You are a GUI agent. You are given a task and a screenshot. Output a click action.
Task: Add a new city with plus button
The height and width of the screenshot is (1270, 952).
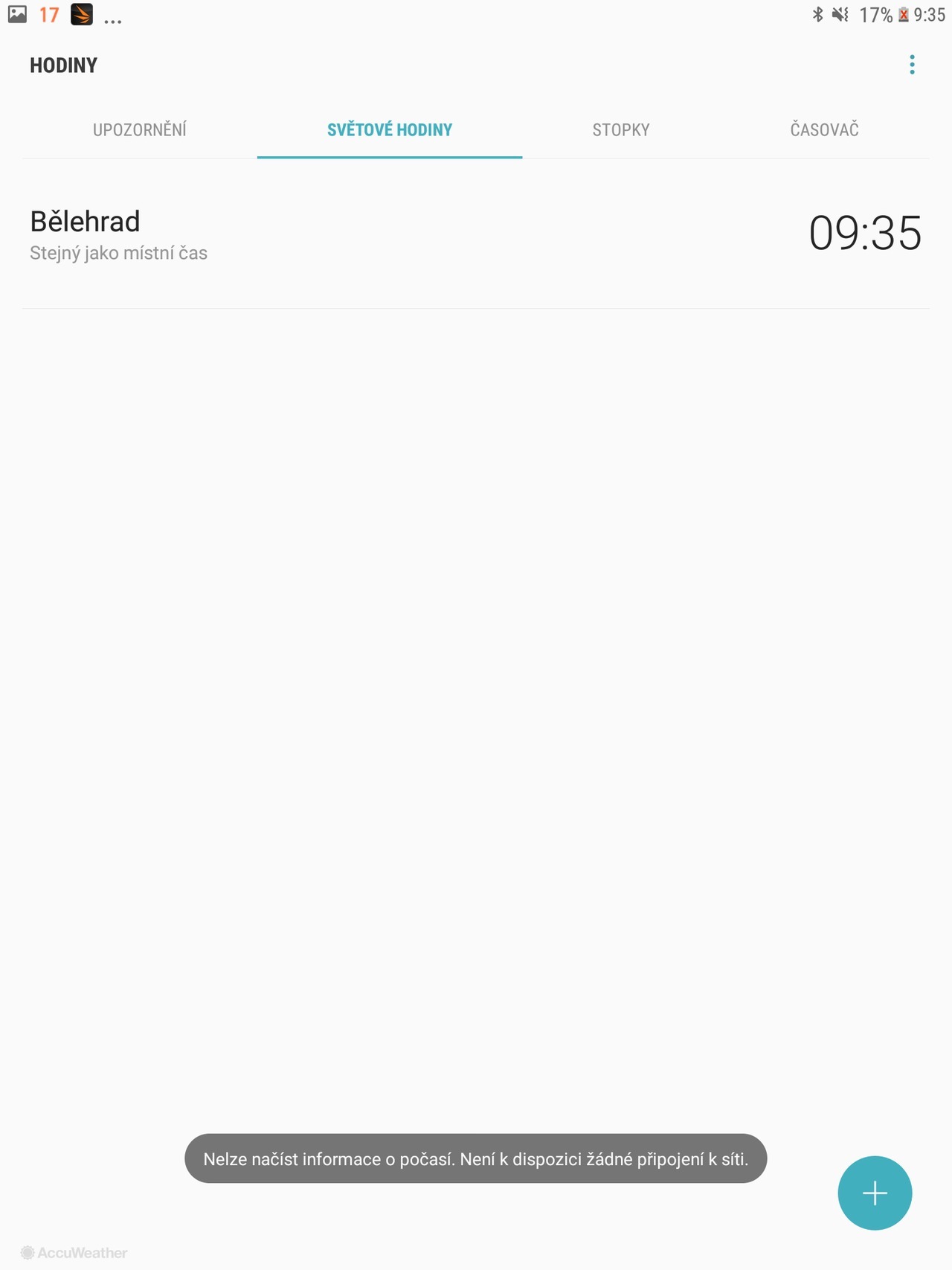click(875, 1193)
